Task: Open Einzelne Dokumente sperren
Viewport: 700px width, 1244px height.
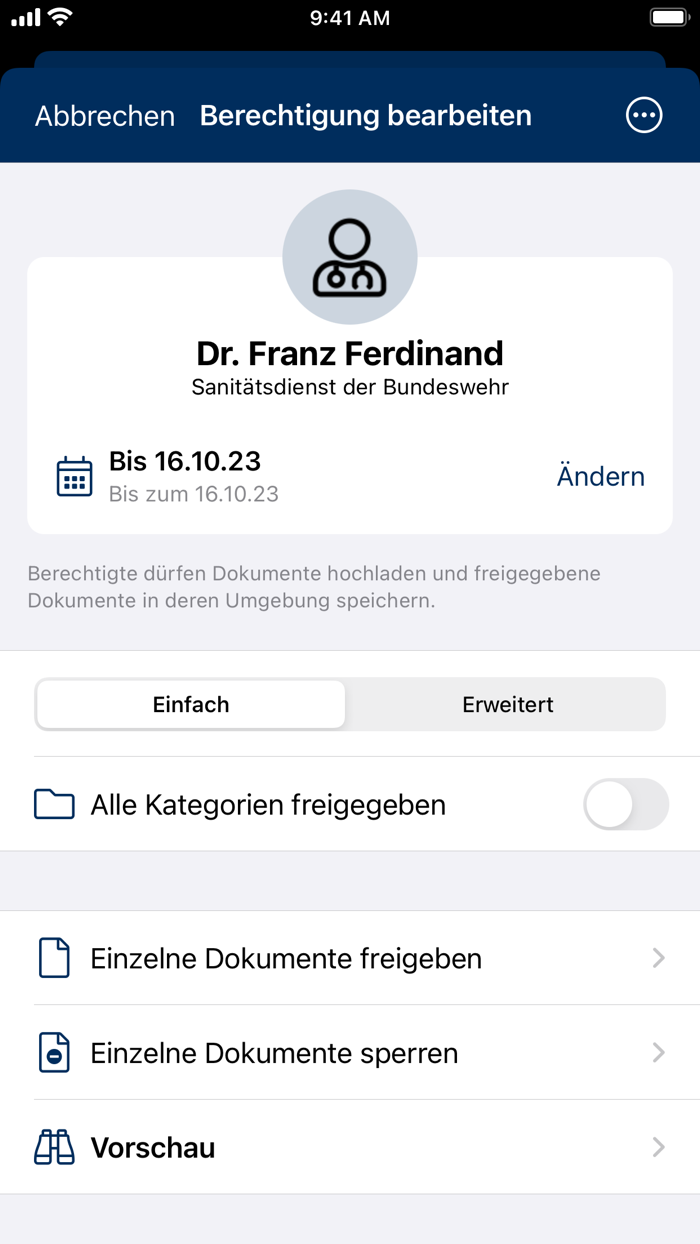Action: click(x=350, y=1052)
